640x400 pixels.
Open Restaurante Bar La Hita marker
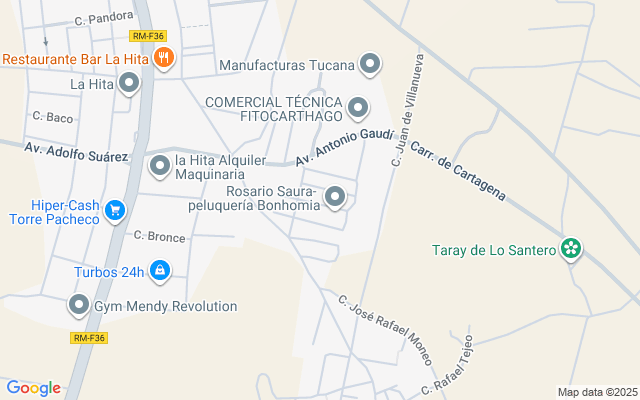tap(166, 59)
